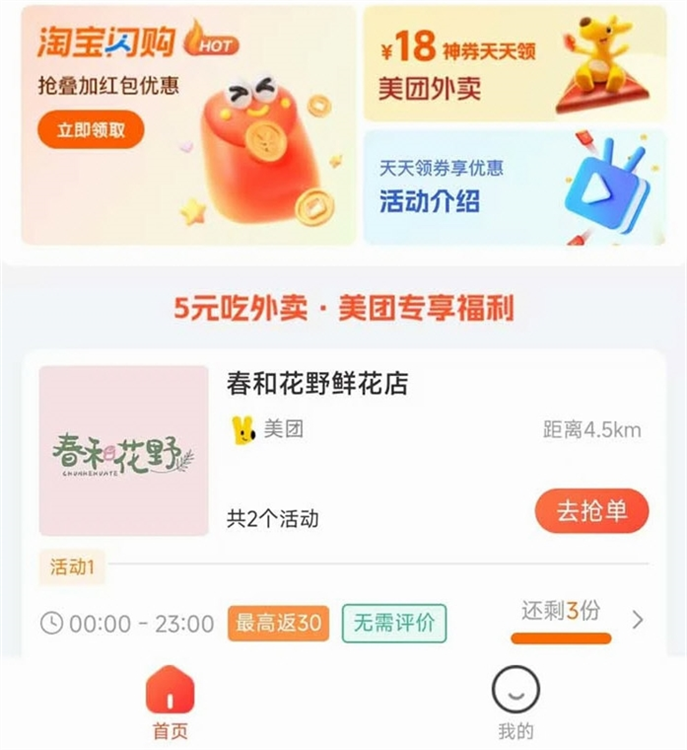This screenshot has width=687, height=750.
Task: Switch to the 首页 tab
Action: pos(170,704)
